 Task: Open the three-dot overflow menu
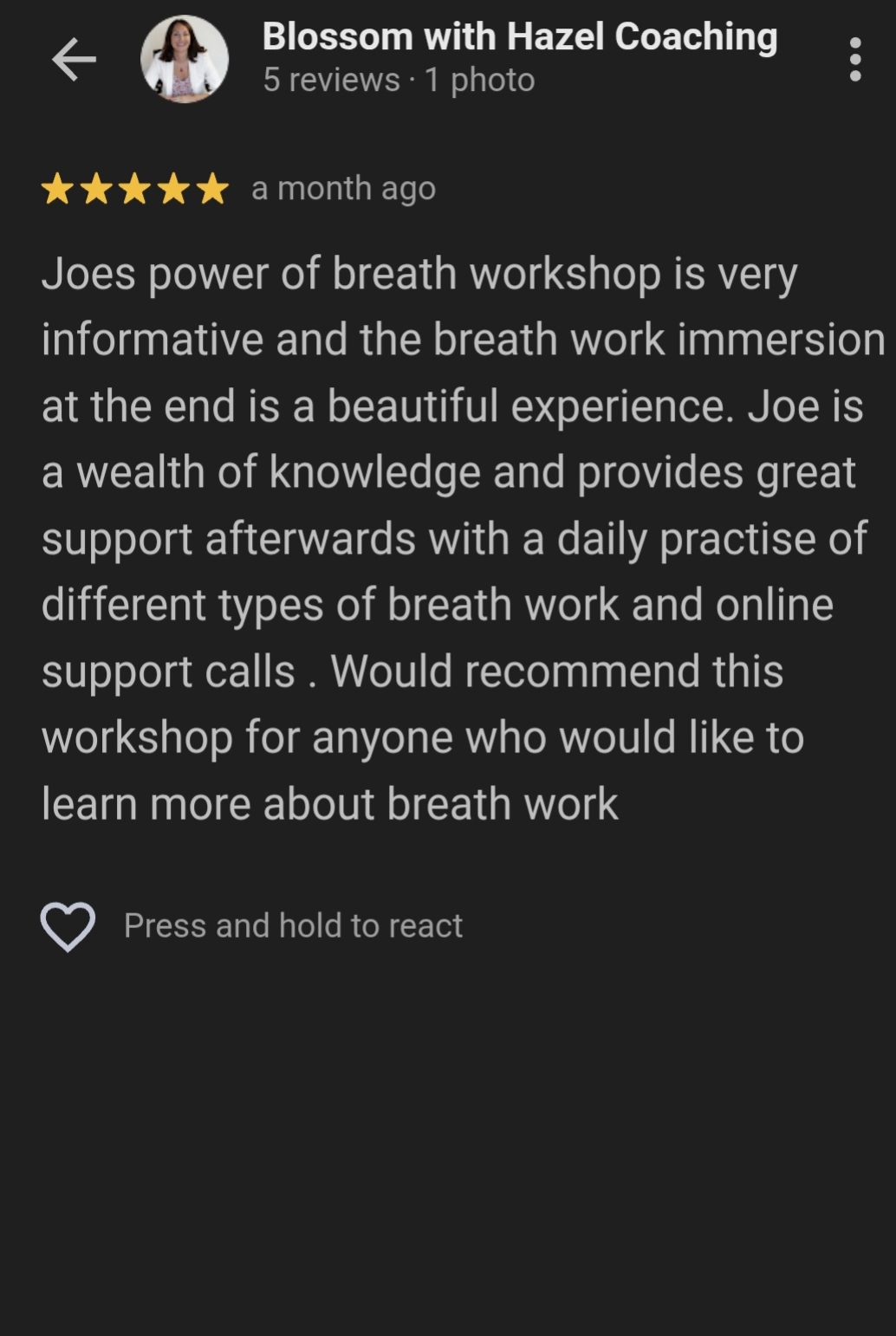pos(854,60)
